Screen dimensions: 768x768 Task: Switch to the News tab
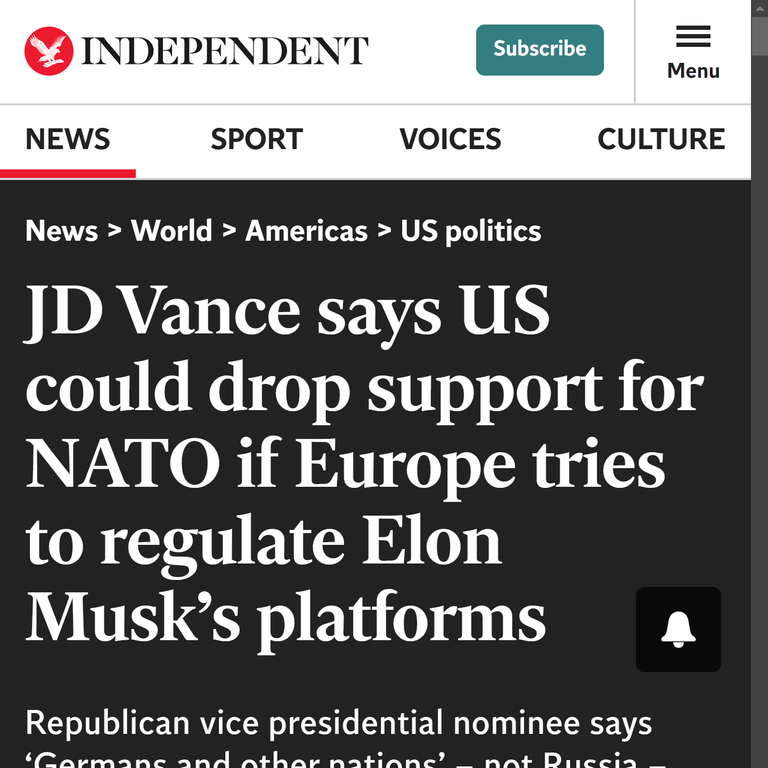pyautogui.click(x=67, y=139)
